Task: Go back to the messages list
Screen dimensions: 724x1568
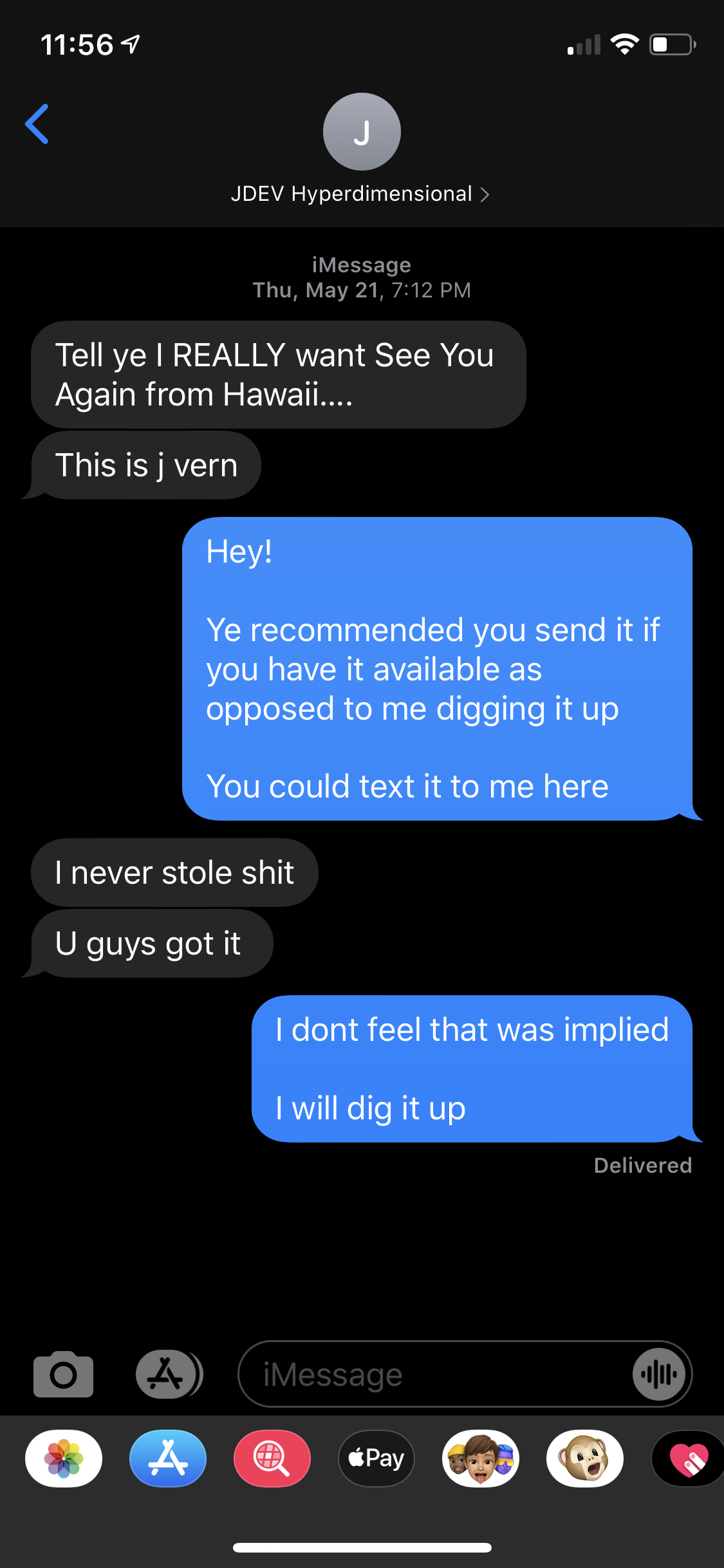Action: [x=37, y=124]
